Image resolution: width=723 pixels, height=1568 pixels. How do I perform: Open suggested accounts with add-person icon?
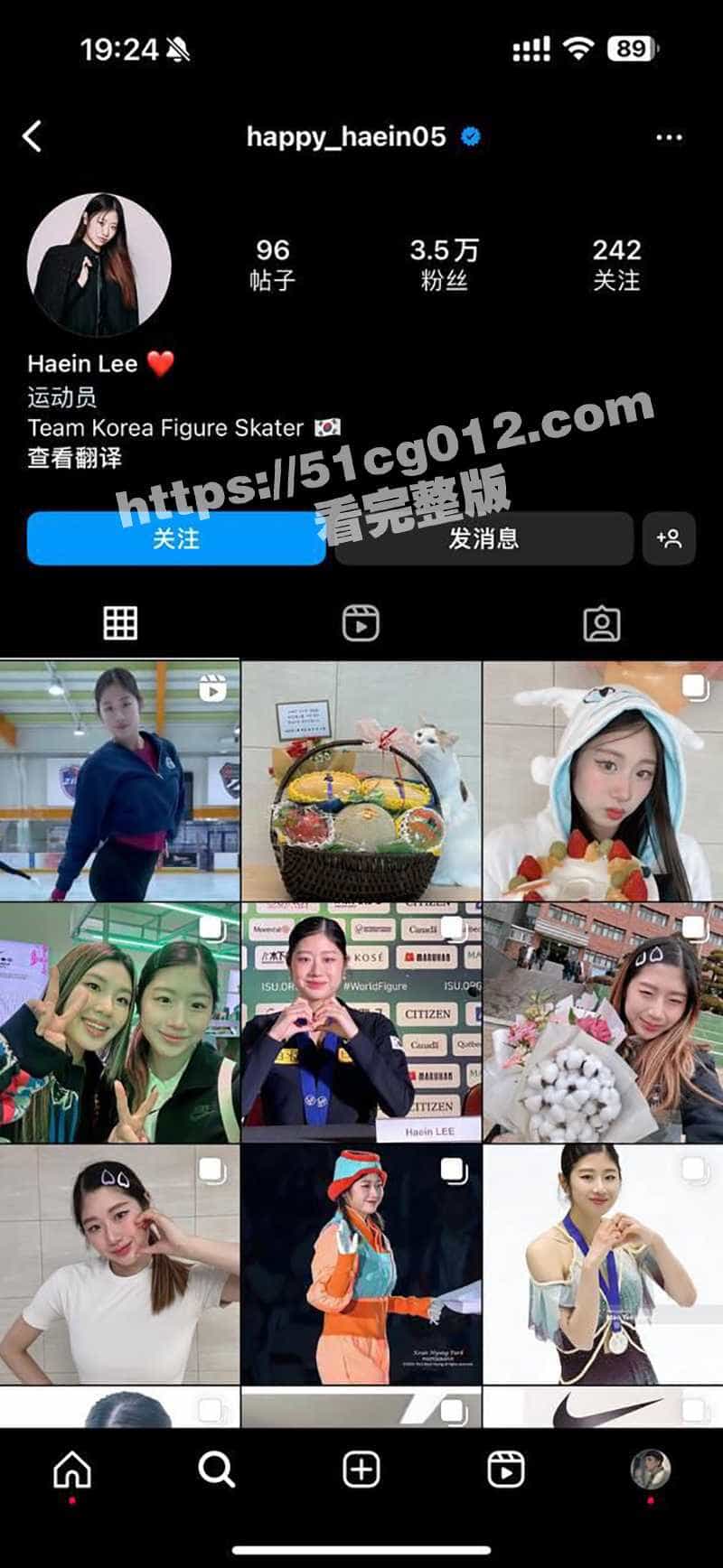click(x=669, y=539)
